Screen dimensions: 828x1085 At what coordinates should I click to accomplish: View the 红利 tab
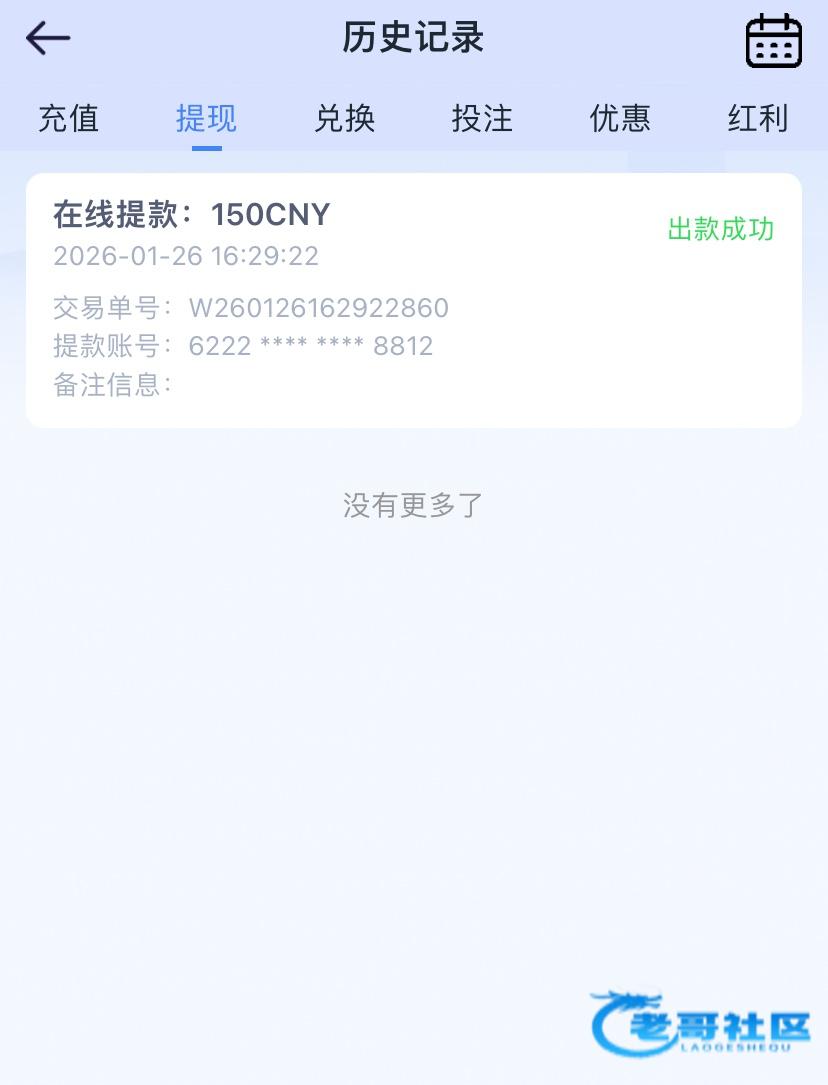[758, 119]
